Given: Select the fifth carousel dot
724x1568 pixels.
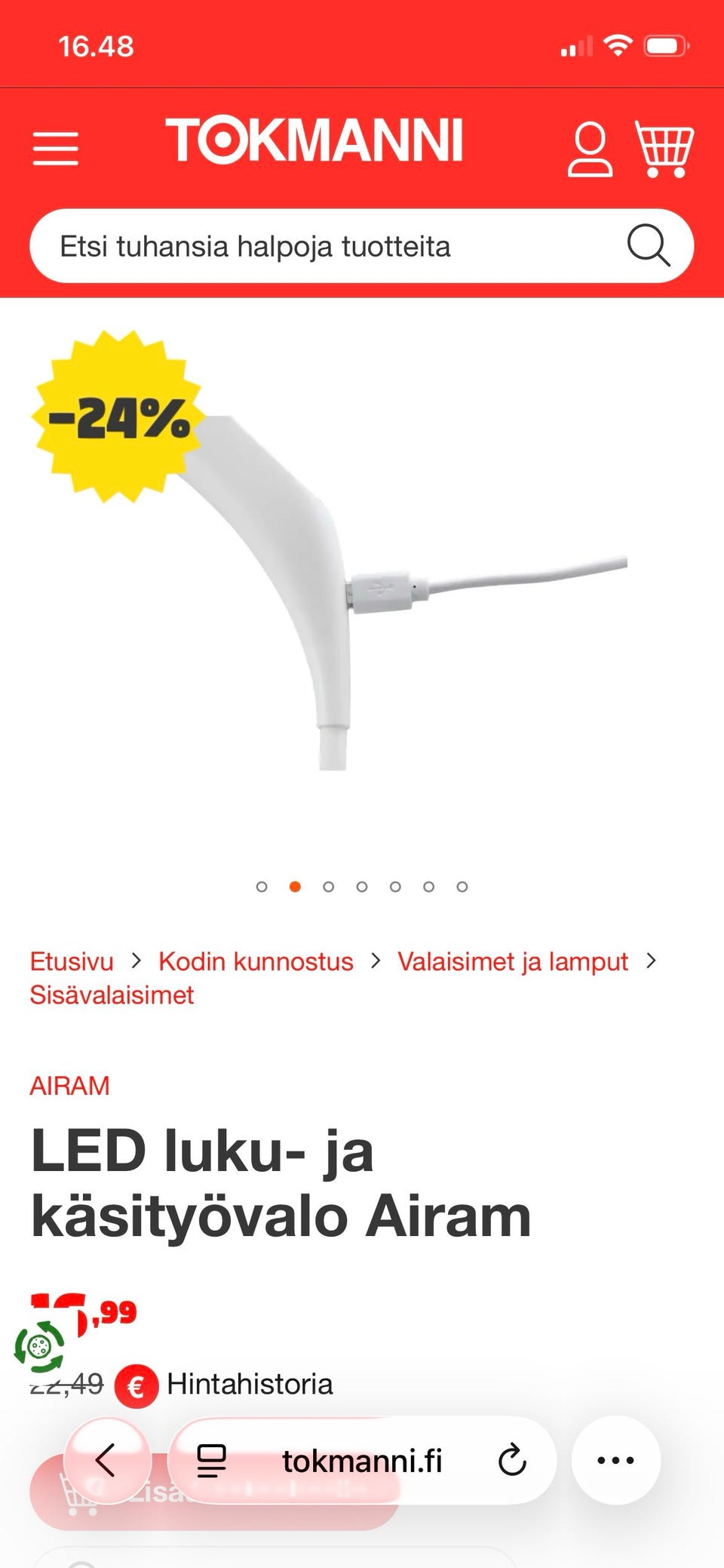Looking at the screenshot, I should [395, 887].
